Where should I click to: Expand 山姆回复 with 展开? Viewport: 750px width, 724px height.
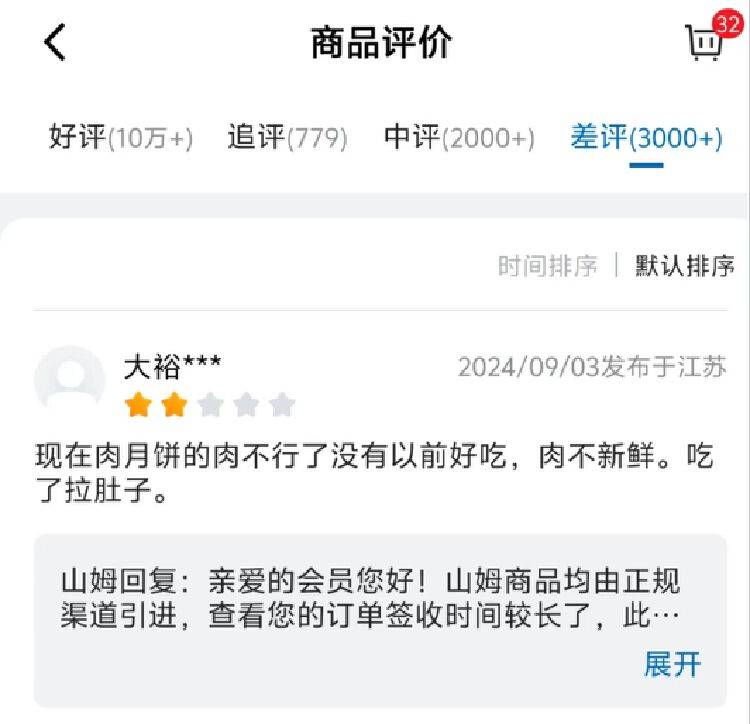pyautogui.click(x=672, y=664)
